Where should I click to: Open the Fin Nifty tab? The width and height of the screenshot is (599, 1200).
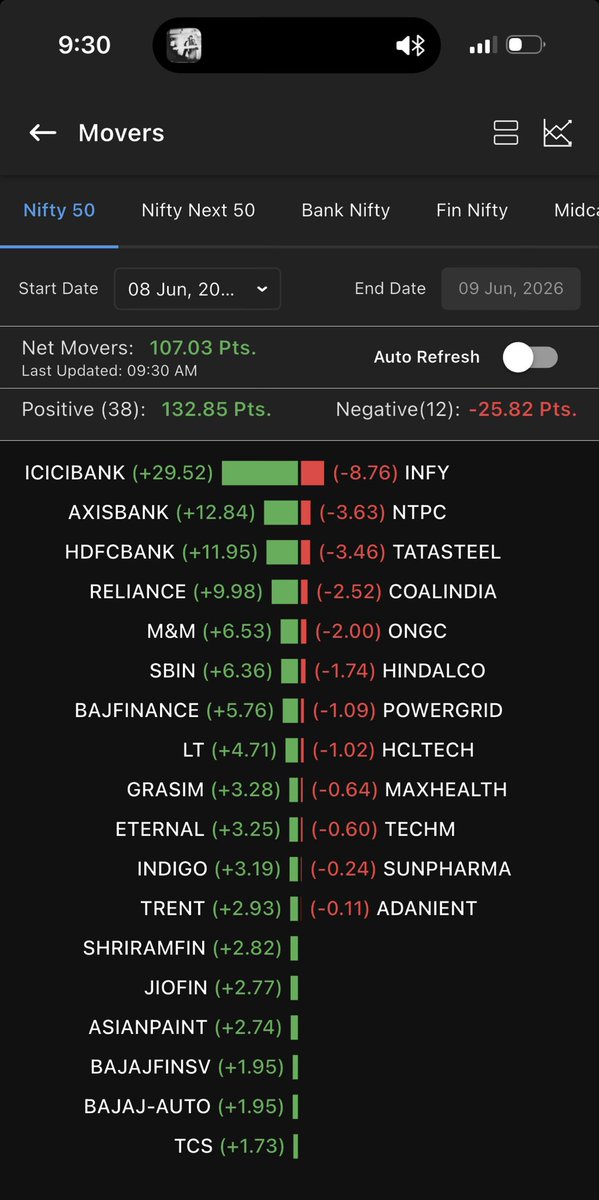click(472, 210)
